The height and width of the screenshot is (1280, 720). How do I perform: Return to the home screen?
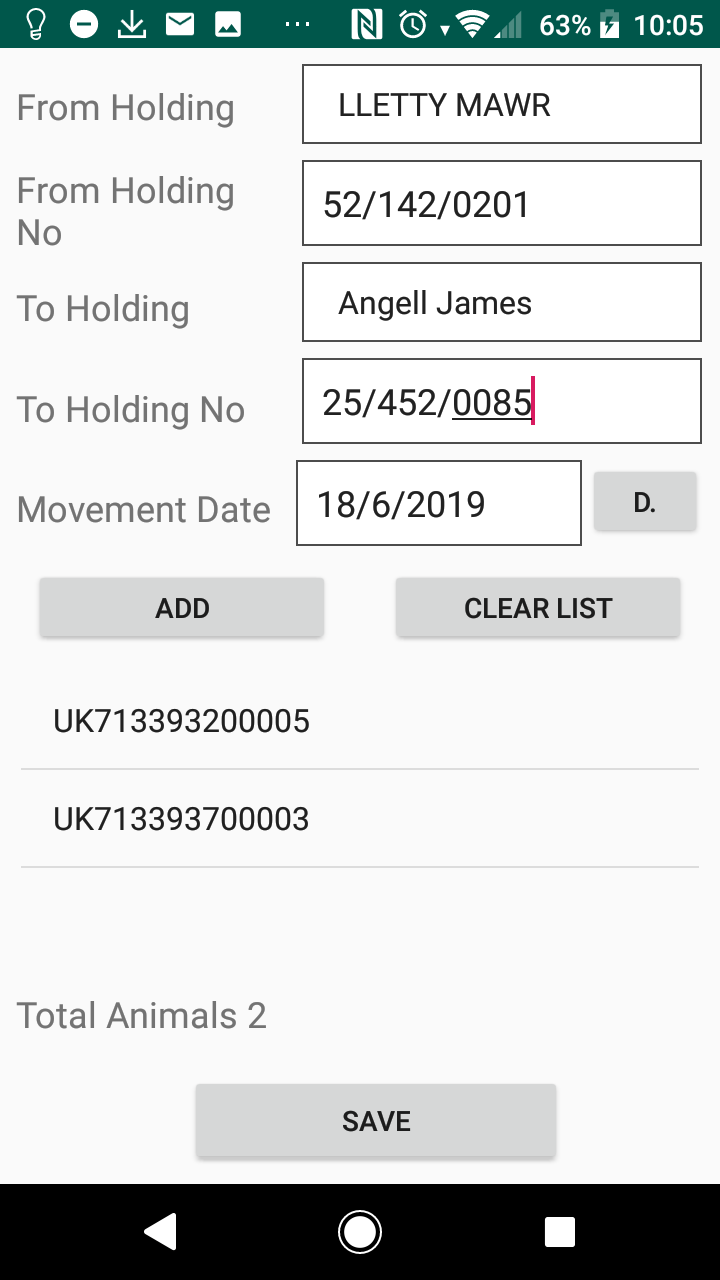360,1232
